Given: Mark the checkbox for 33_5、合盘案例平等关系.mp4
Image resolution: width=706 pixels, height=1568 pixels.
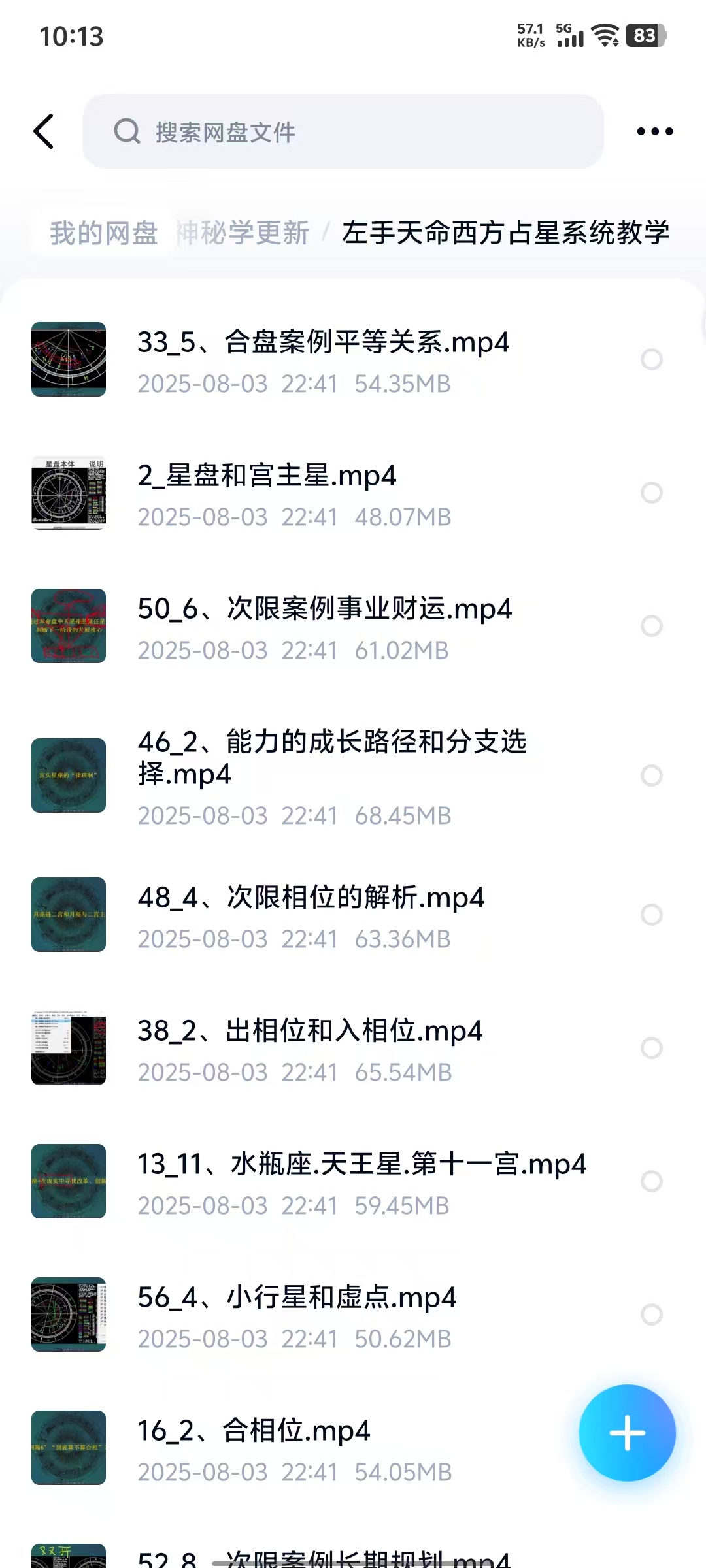Looking at the screenshot, I should point(651,359).
